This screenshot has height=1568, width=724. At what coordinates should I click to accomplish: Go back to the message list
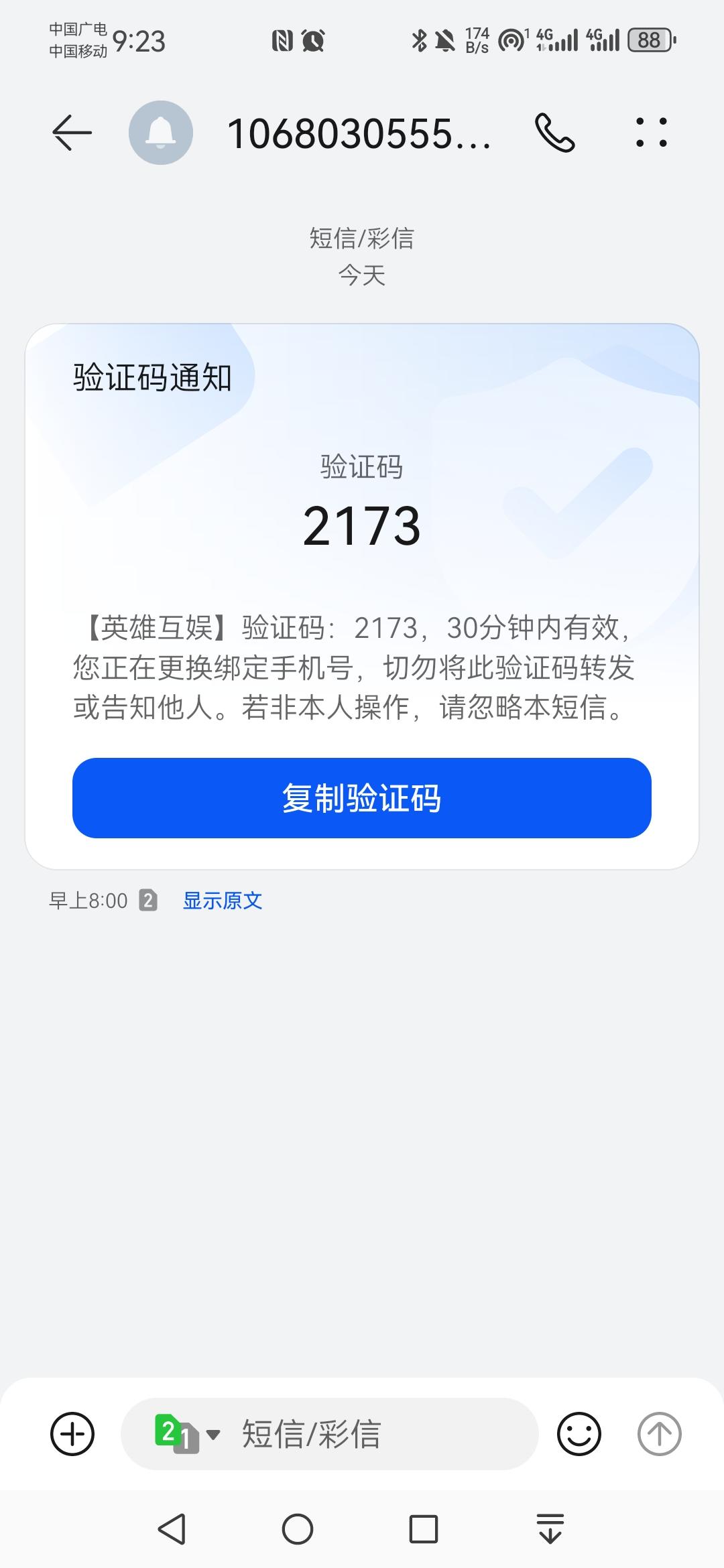(72, 133)
